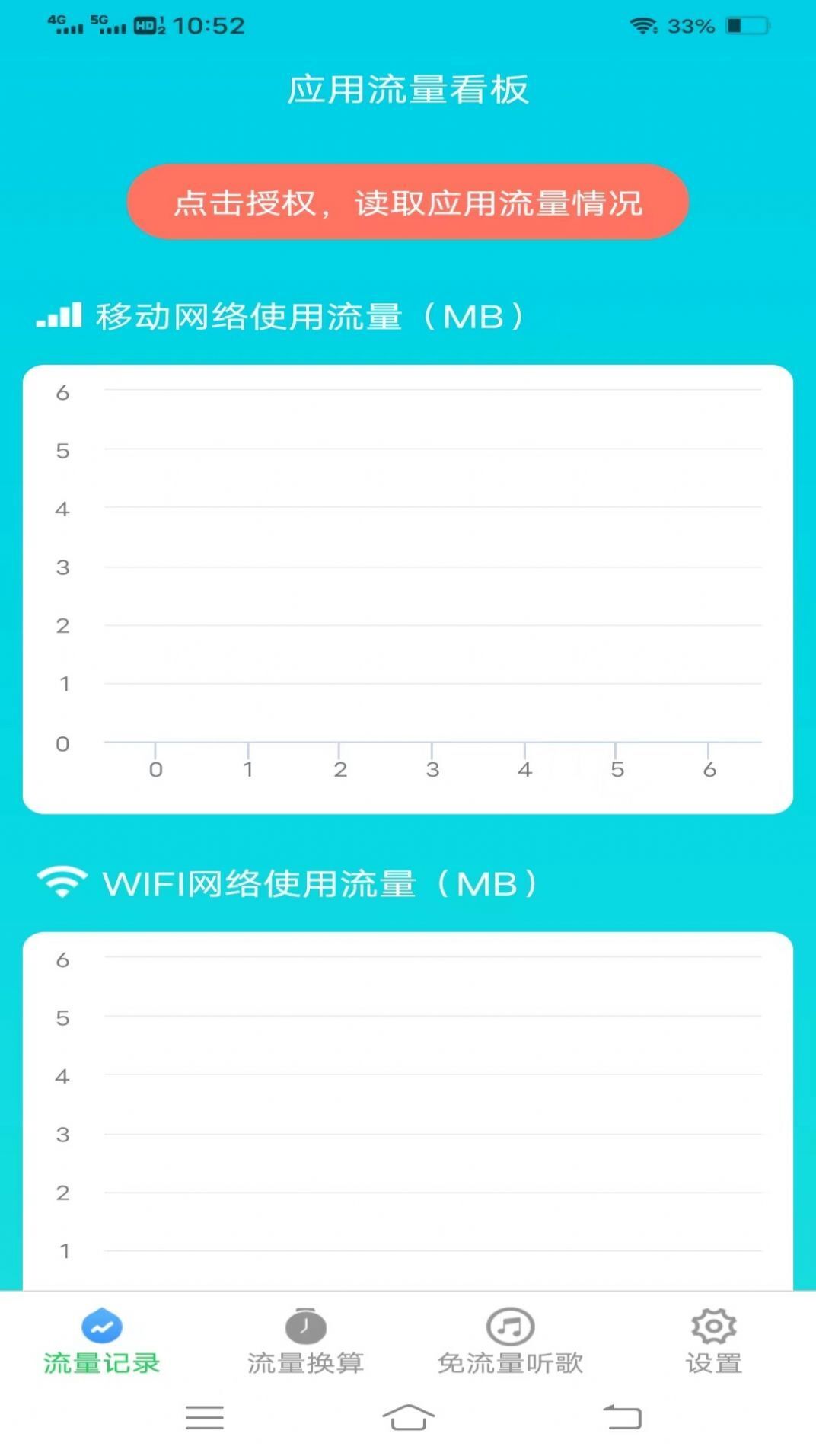Tap the mobile data usage chart area
The image size is (816, 1456).
[408, 586]
